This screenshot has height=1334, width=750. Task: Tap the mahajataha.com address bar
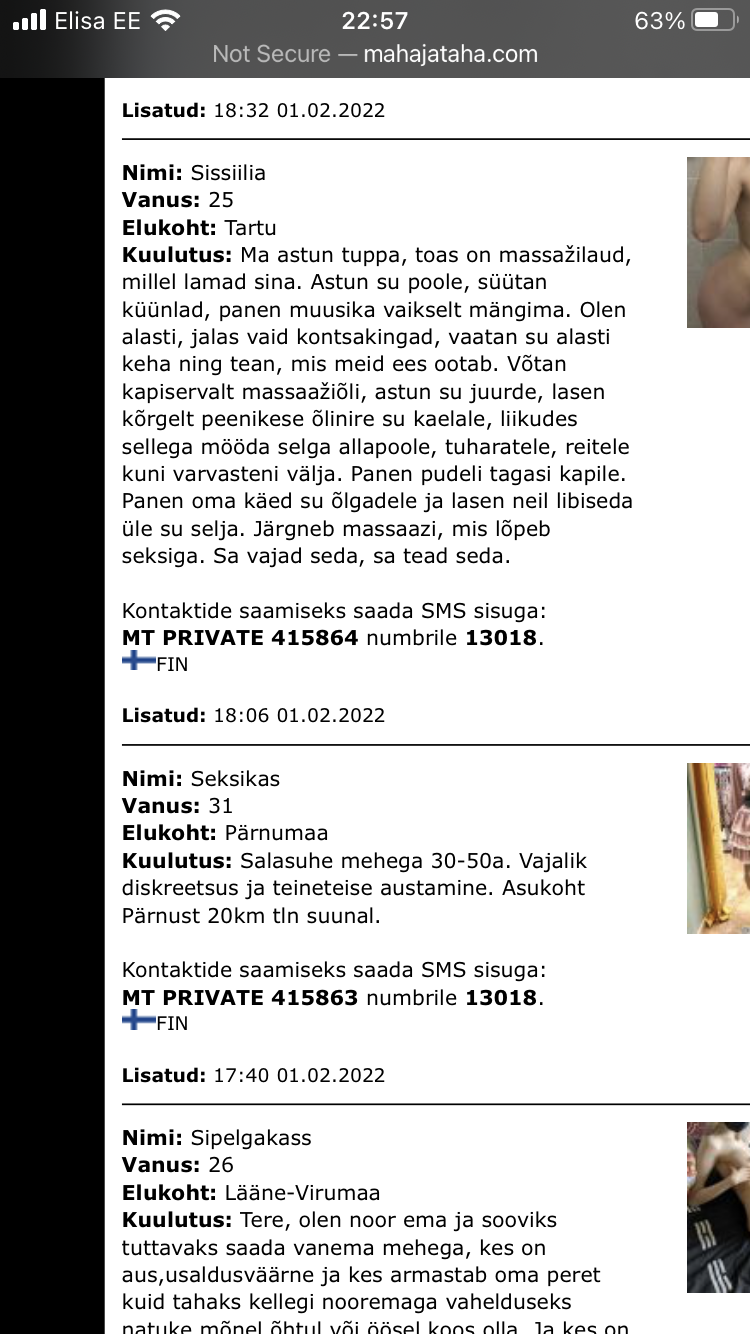(x=375, y=54)
